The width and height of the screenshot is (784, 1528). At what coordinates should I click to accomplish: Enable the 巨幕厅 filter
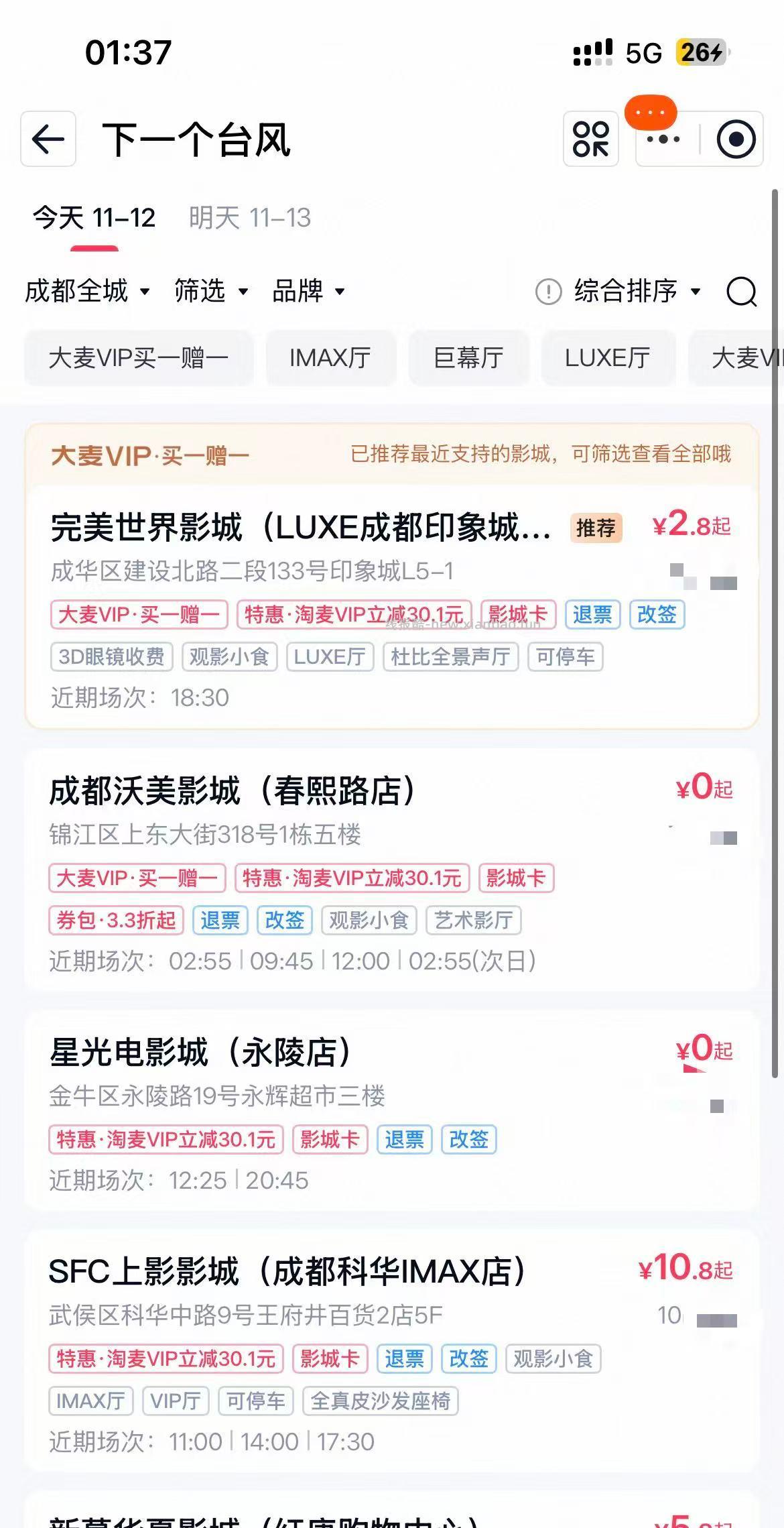click(467, 357)
